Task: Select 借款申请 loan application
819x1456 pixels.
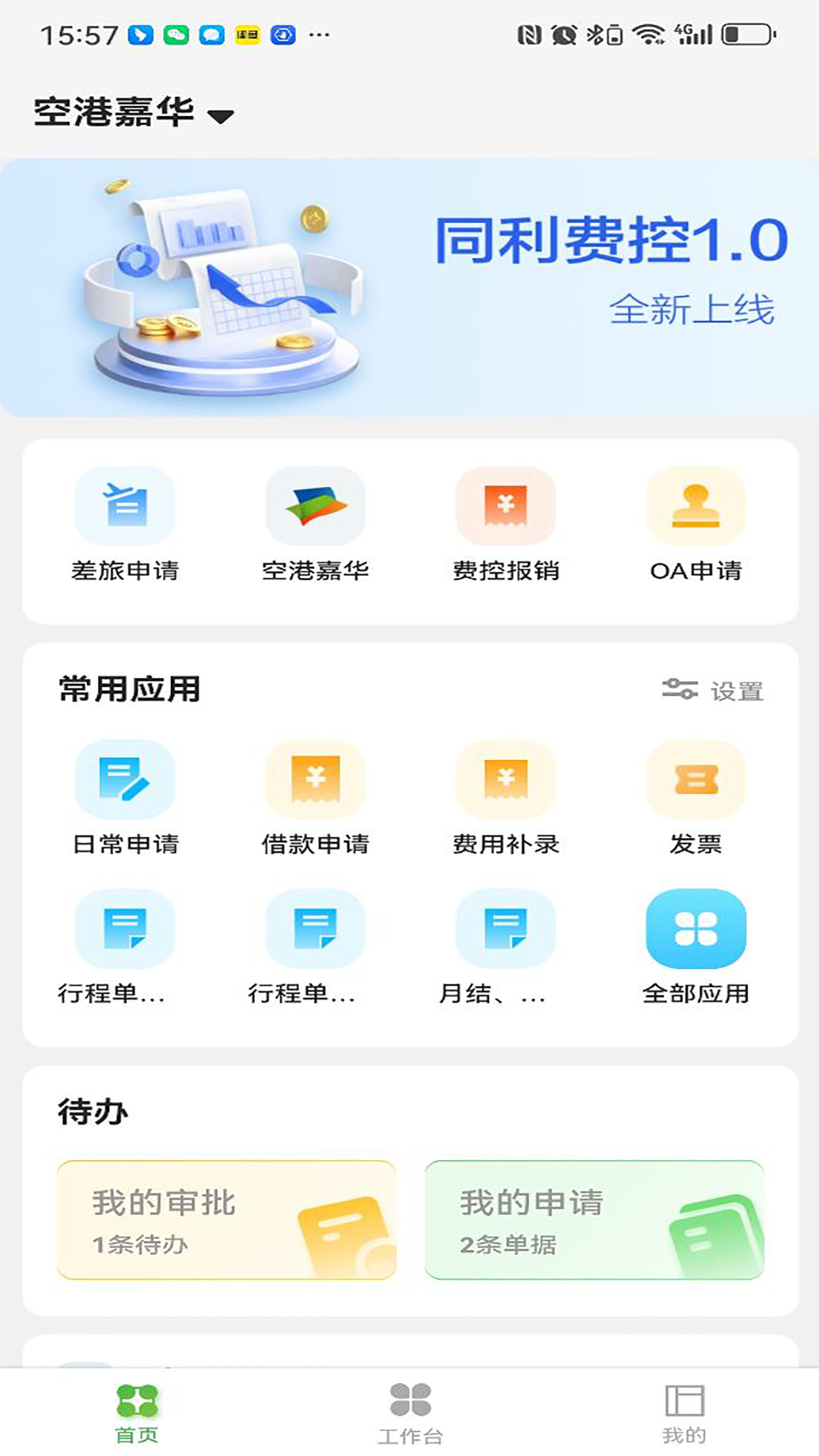Action: click(316, 780)
